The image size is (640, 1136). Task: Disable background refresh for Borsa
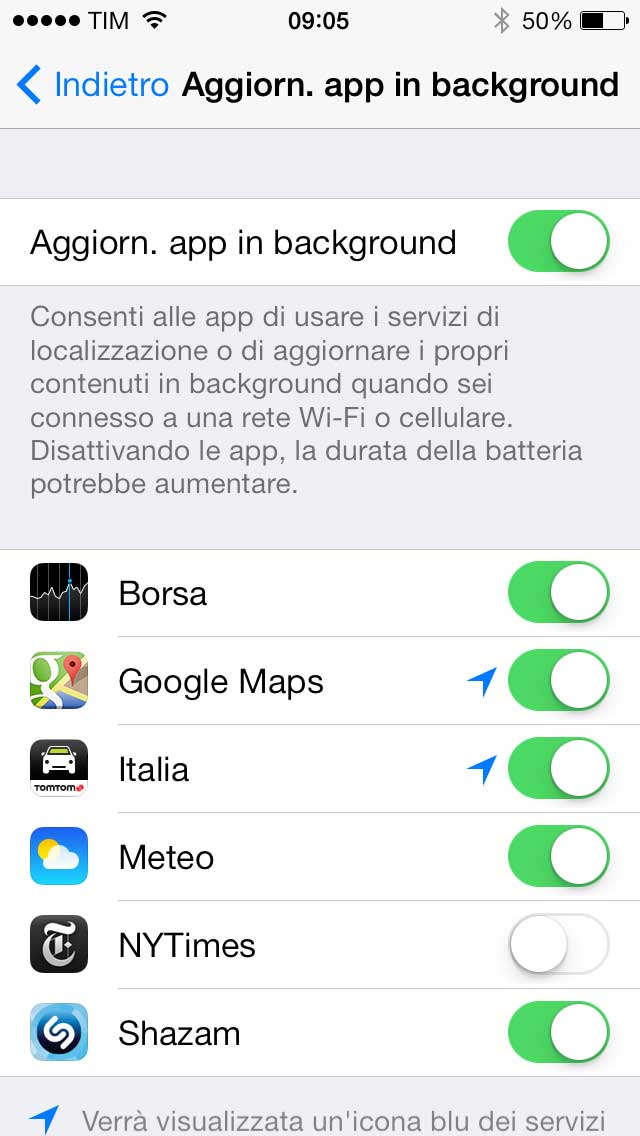558,593
